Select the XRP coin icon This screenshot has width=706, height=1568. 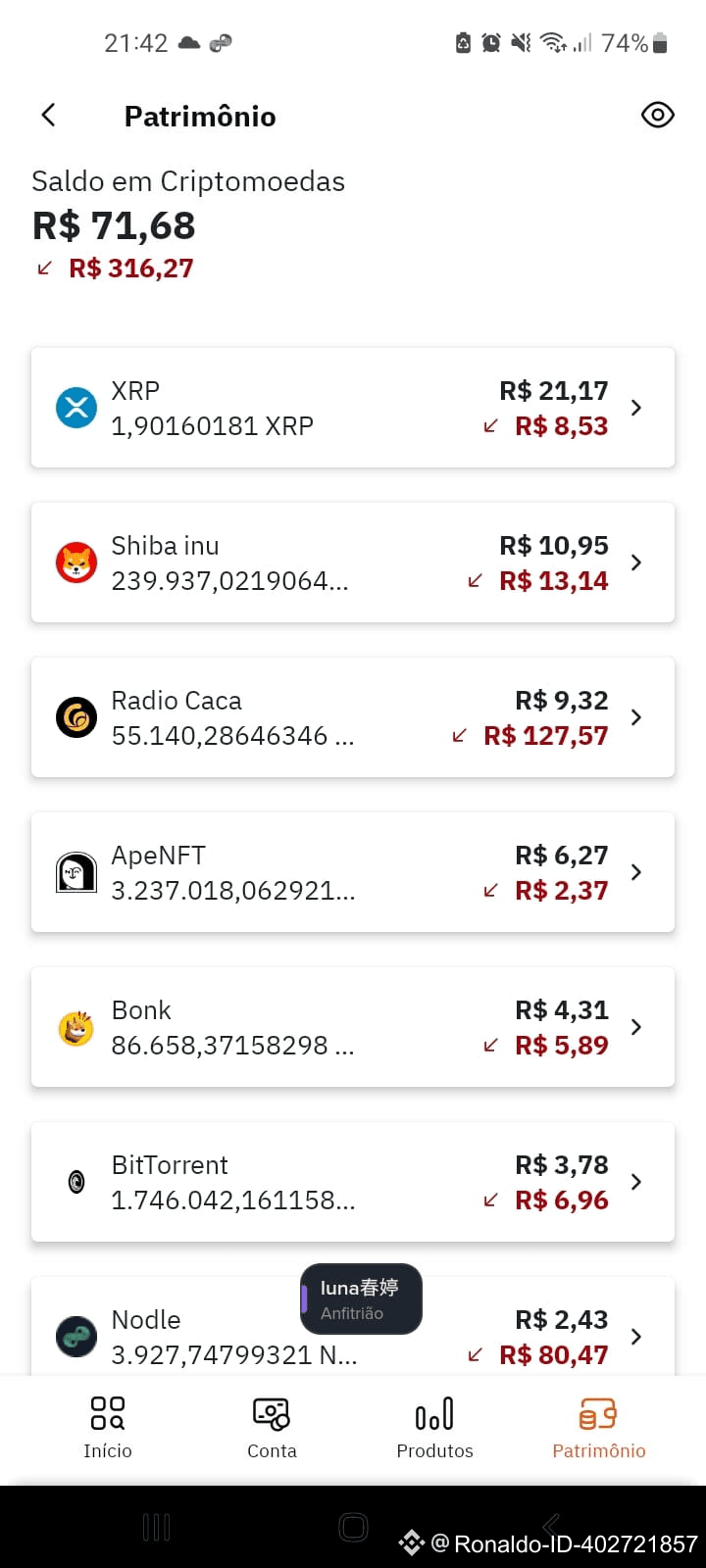tap(76, 408)
